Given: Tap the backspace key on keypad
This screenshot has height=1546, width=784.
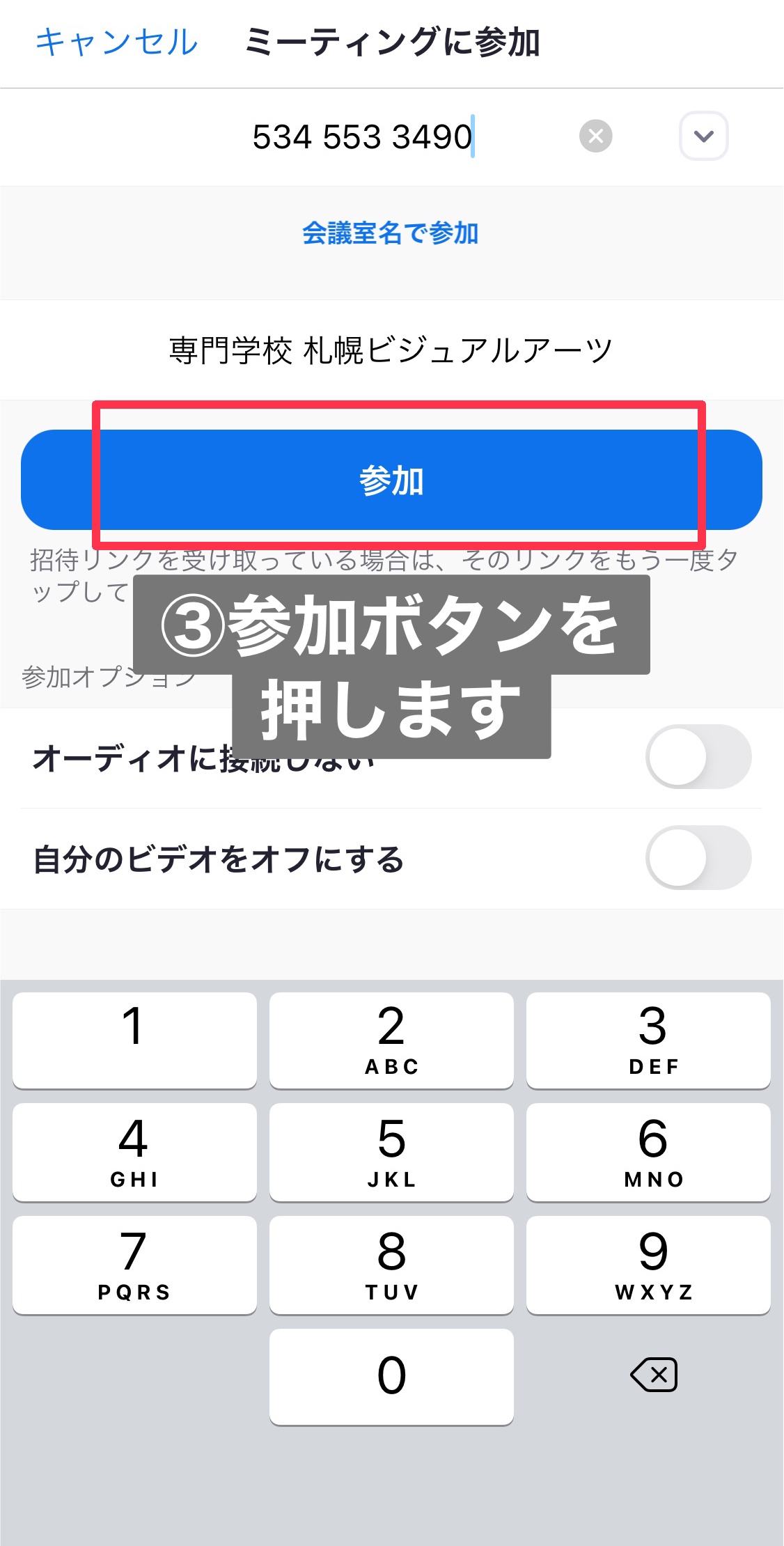Looking at the screenshot, I should [653, 1375].
